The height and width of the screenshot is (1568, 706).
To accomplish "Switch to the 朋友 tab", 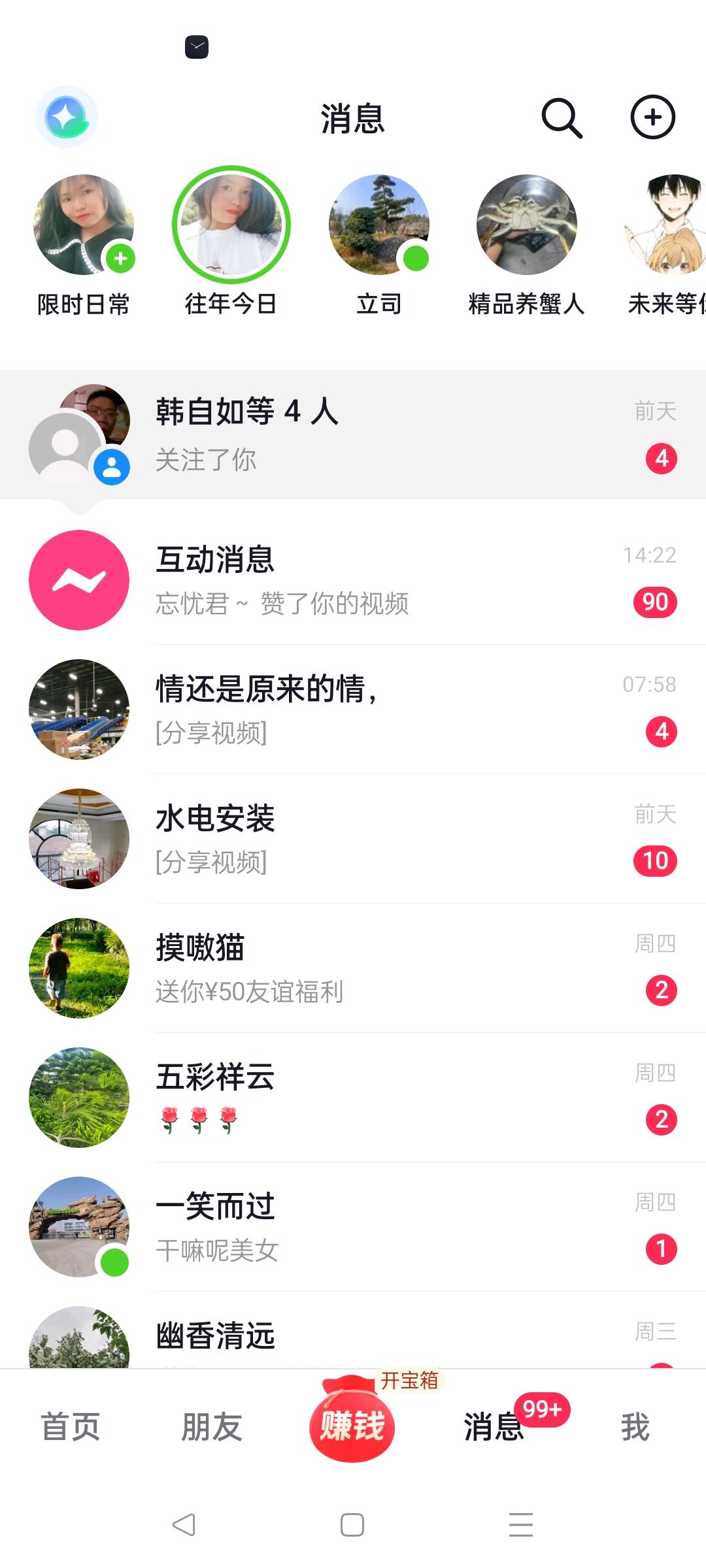I will pyautogui.click(x=212, y=1427).
